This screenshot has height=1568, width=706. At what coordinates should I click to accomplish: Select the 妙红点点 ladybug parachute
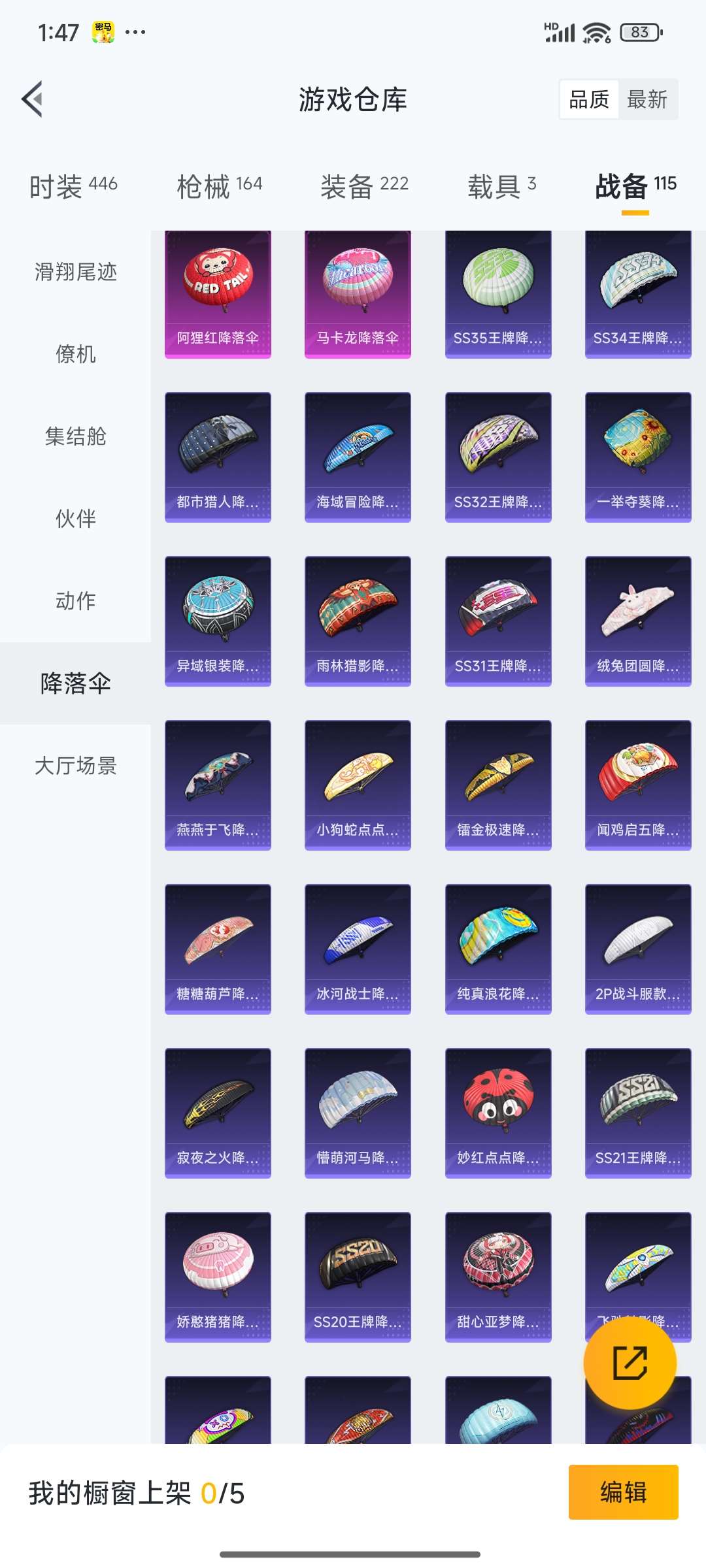[499, 1111]
